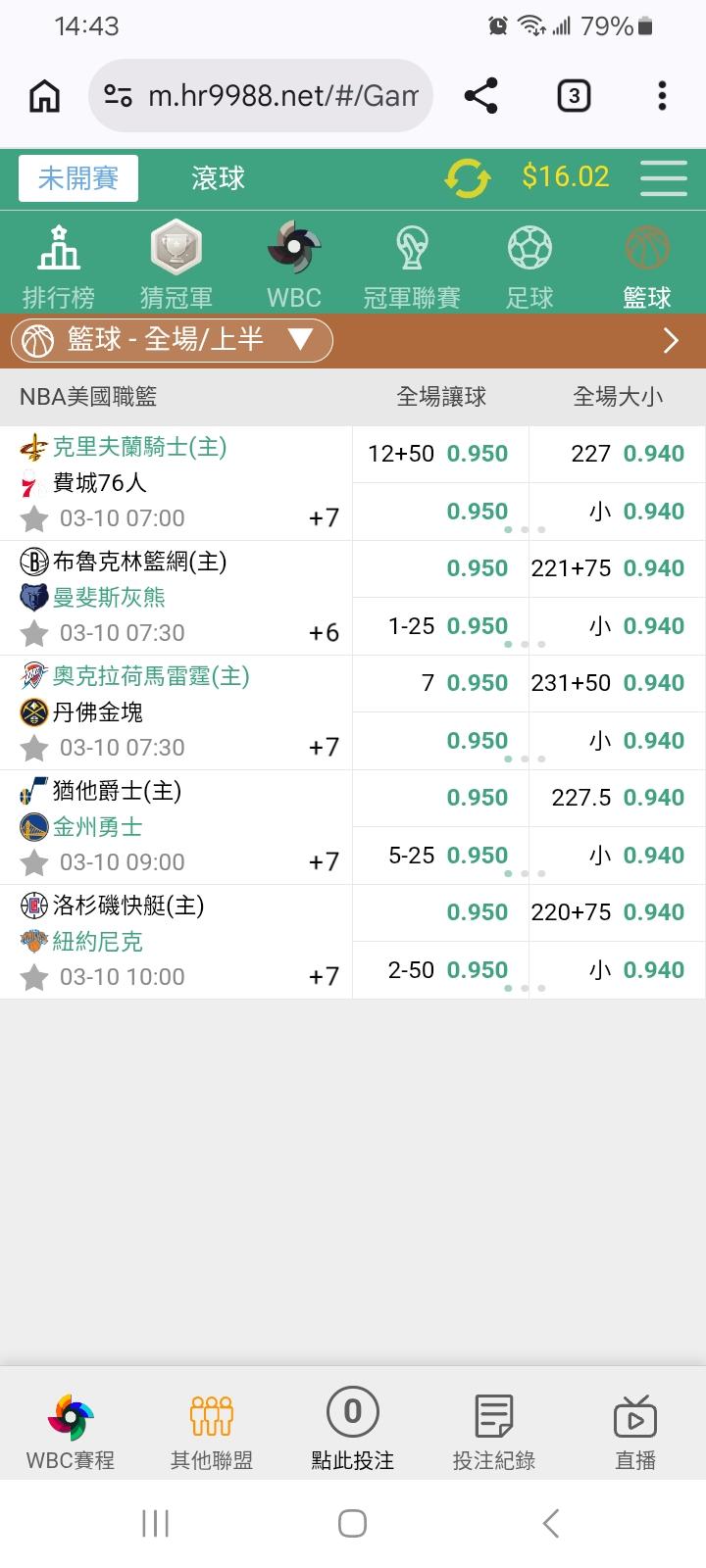The height and width of the screenshot is (1568, 706).
Task: Switch to the WBC category
Action: pos(294,266)
